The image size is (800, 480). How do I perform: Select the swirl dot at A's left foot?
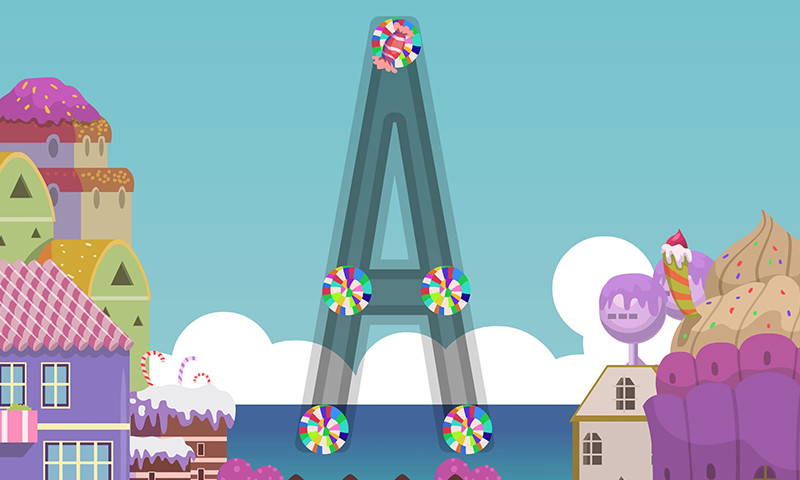pos(324,429)
